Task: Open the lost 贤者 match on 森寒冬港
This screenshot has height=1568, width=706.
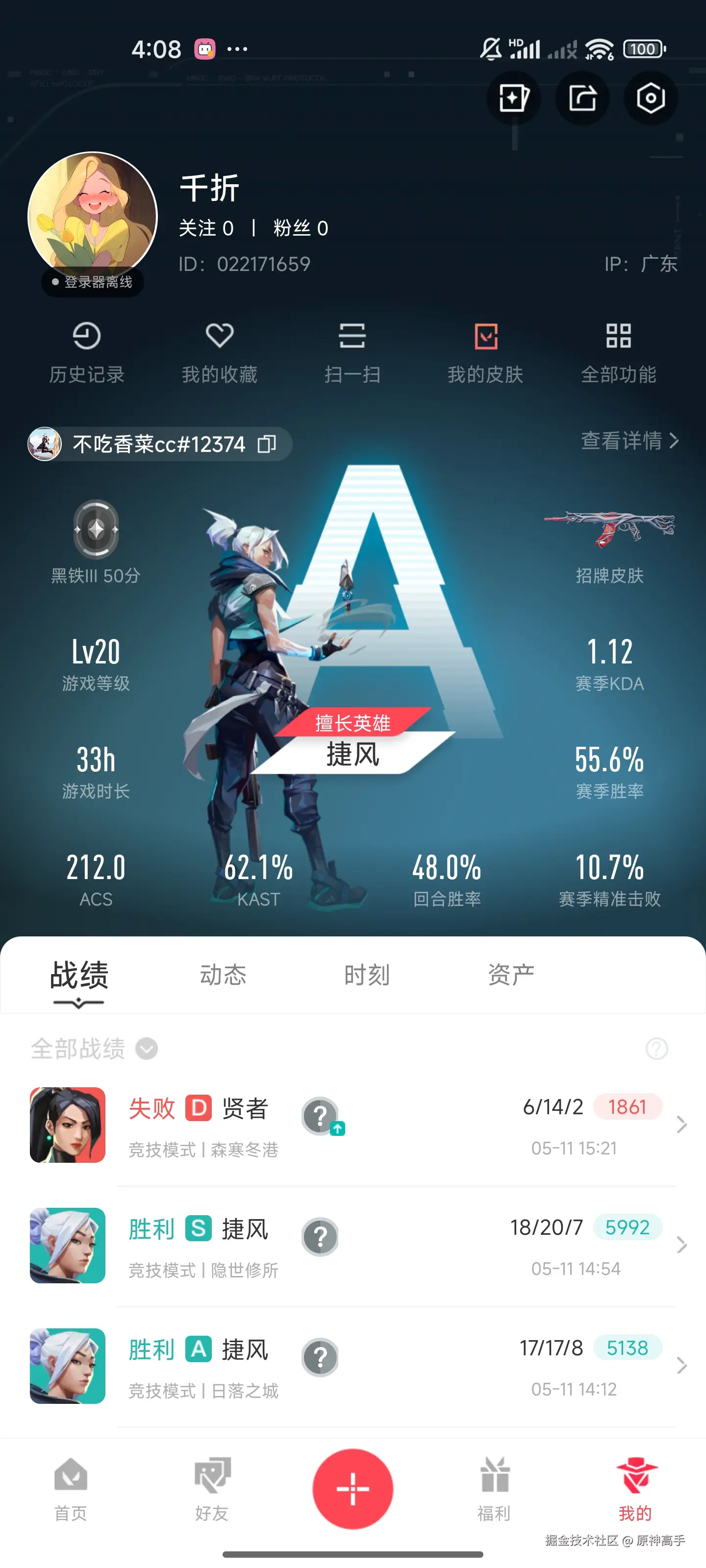Action: click(353, 1125)
